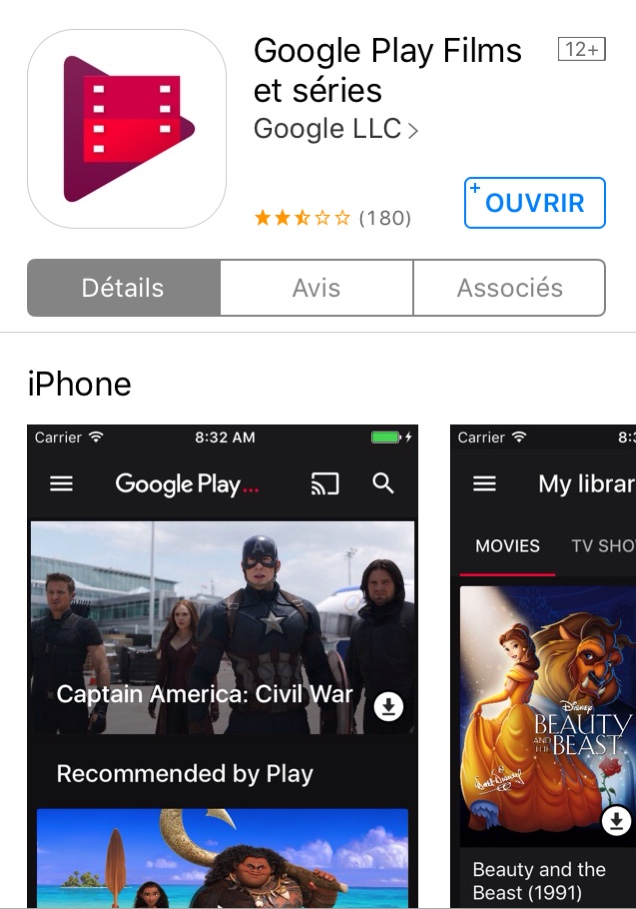Viewport: 636px width, 909px height.
Task: Open the app with the OUVRIR button
Action: pos(535,203)
